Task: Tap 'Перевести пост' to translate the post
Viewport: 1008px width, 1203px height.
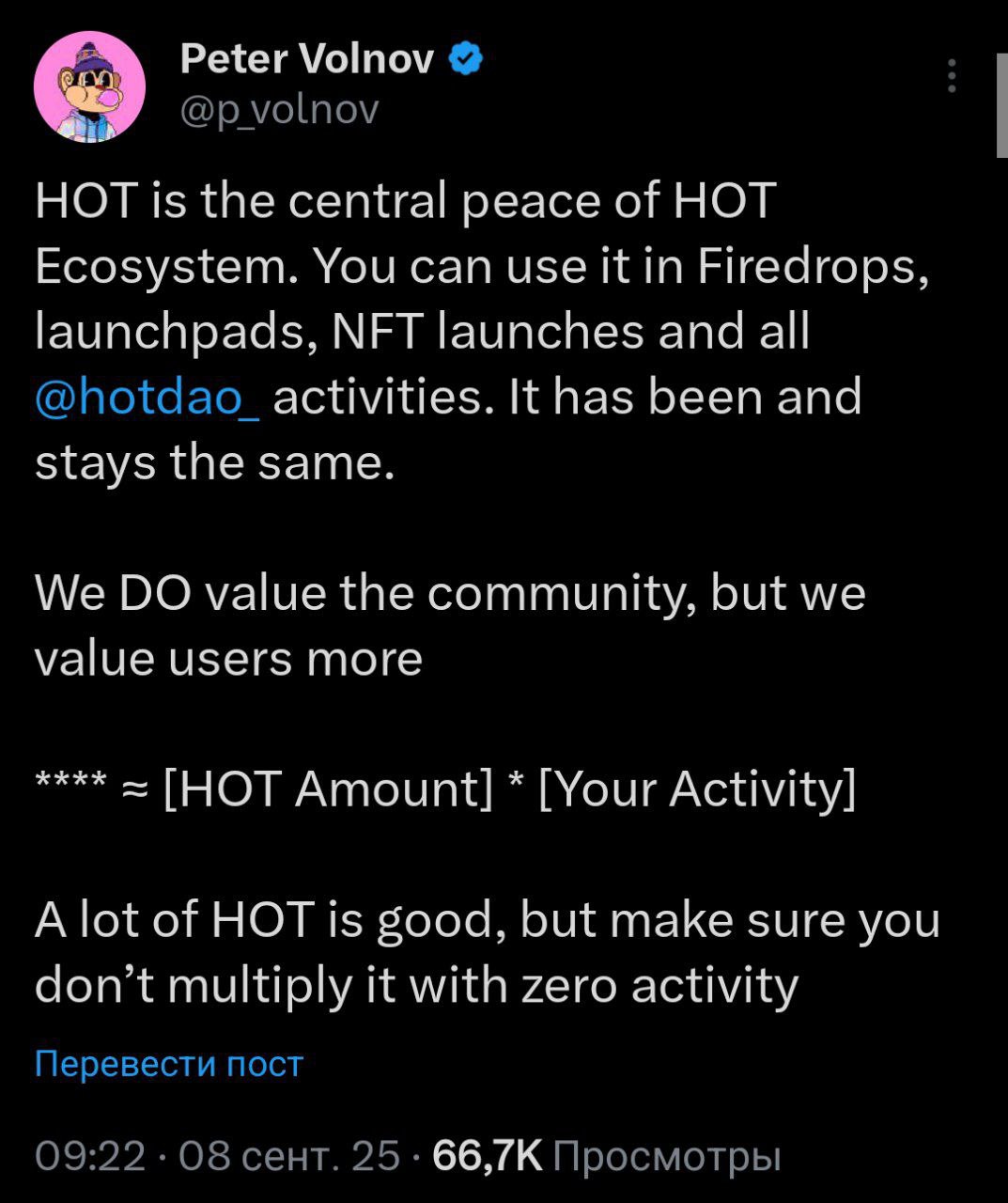Action: (169, 1064)
